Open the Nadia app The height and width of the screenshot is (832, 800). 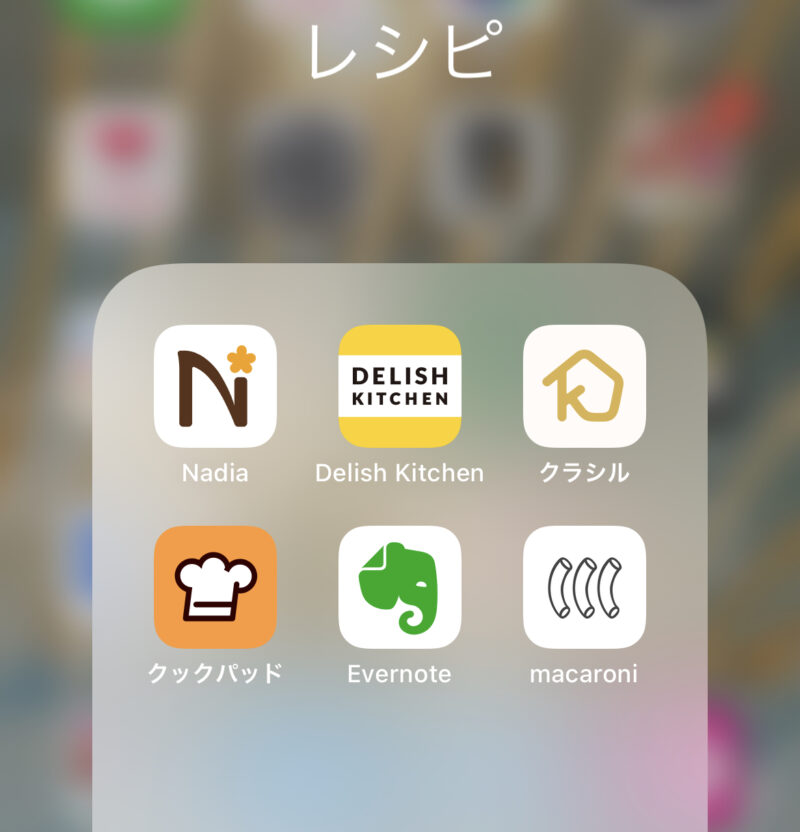[215, 386]
